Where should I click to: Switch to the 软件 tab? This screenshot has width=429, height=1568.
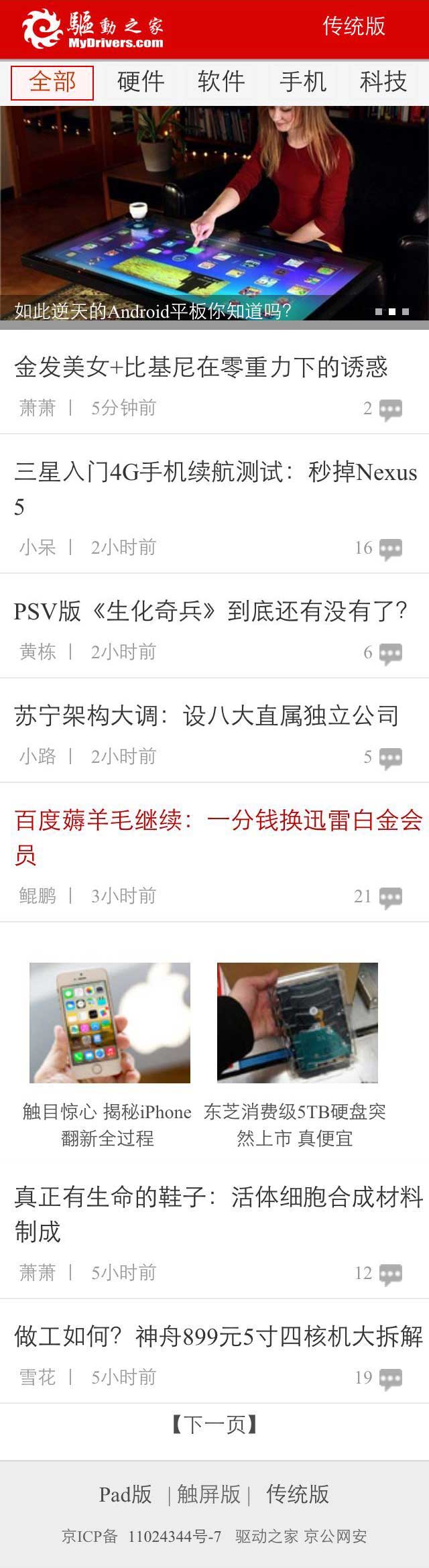221,82
